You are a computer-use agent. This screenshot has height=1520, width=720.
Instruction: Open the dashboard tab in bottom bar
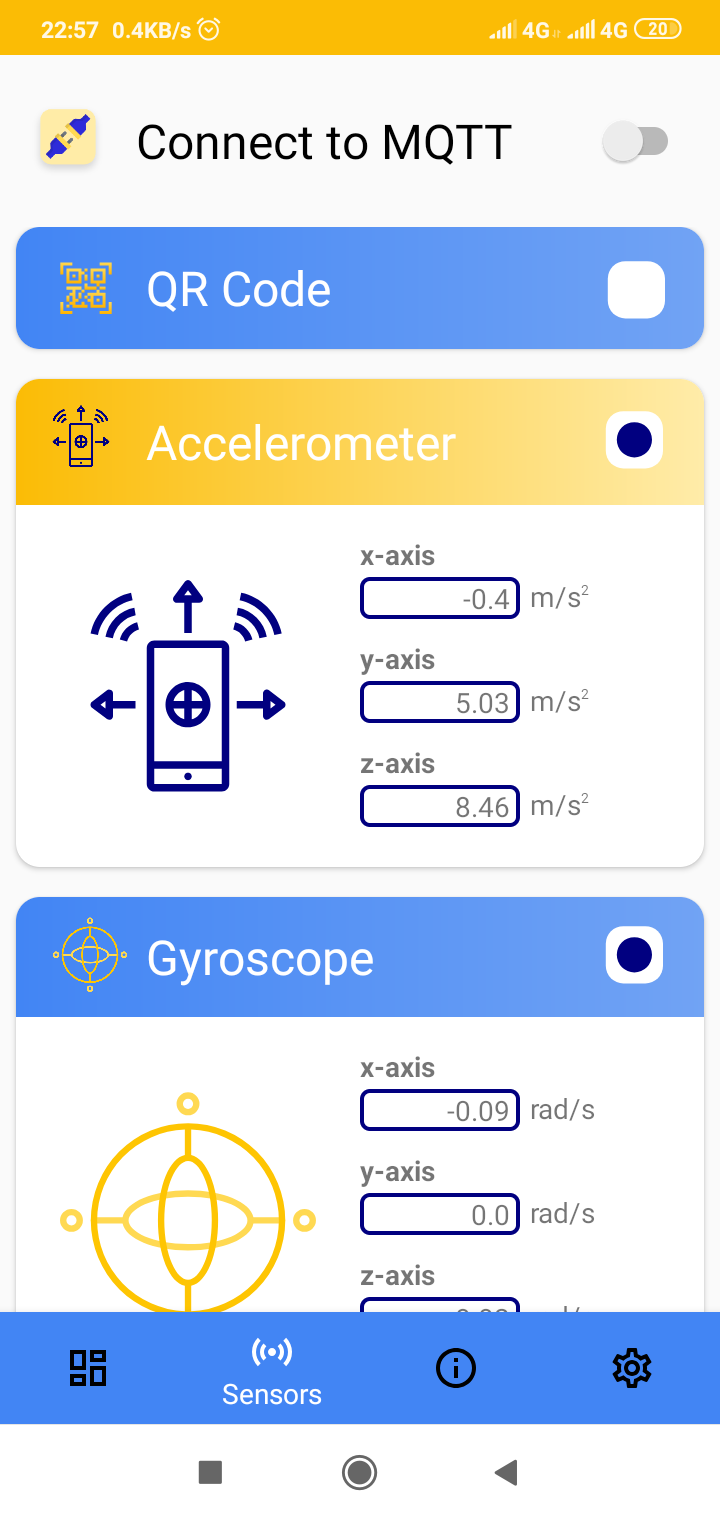tap(88, 1367)
